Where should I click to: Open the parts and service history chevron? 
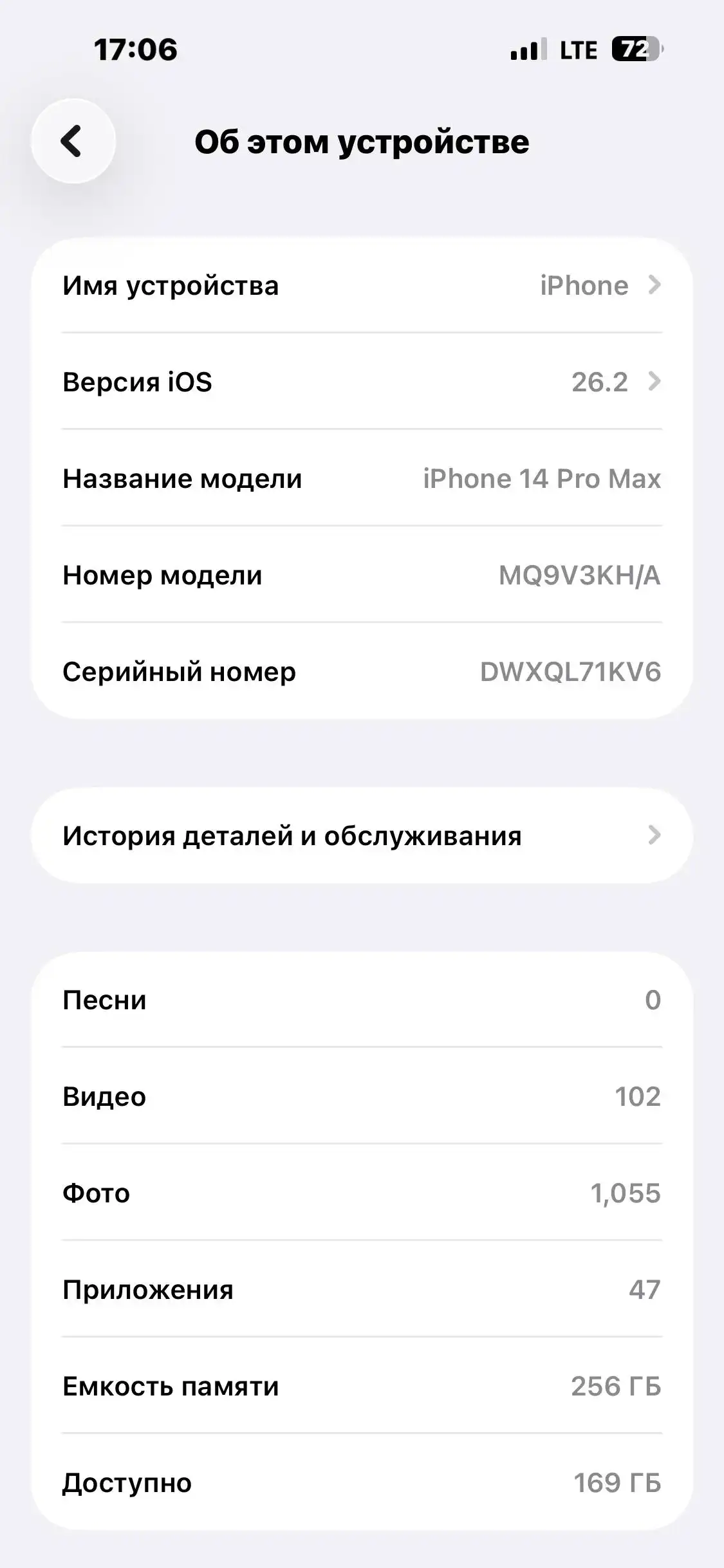654,835
